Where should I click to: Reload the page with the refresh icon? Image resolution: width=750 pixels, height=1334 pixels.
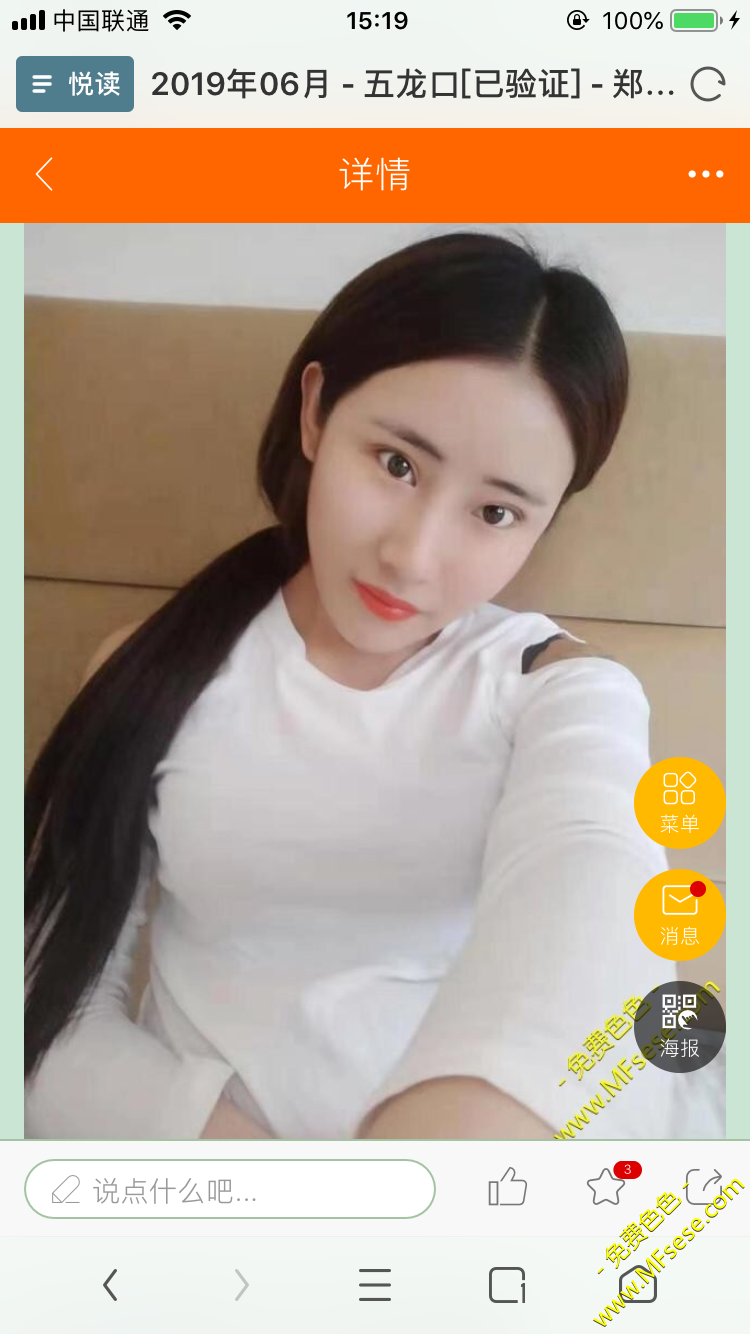pyautogui.click(x=707, y=84)
